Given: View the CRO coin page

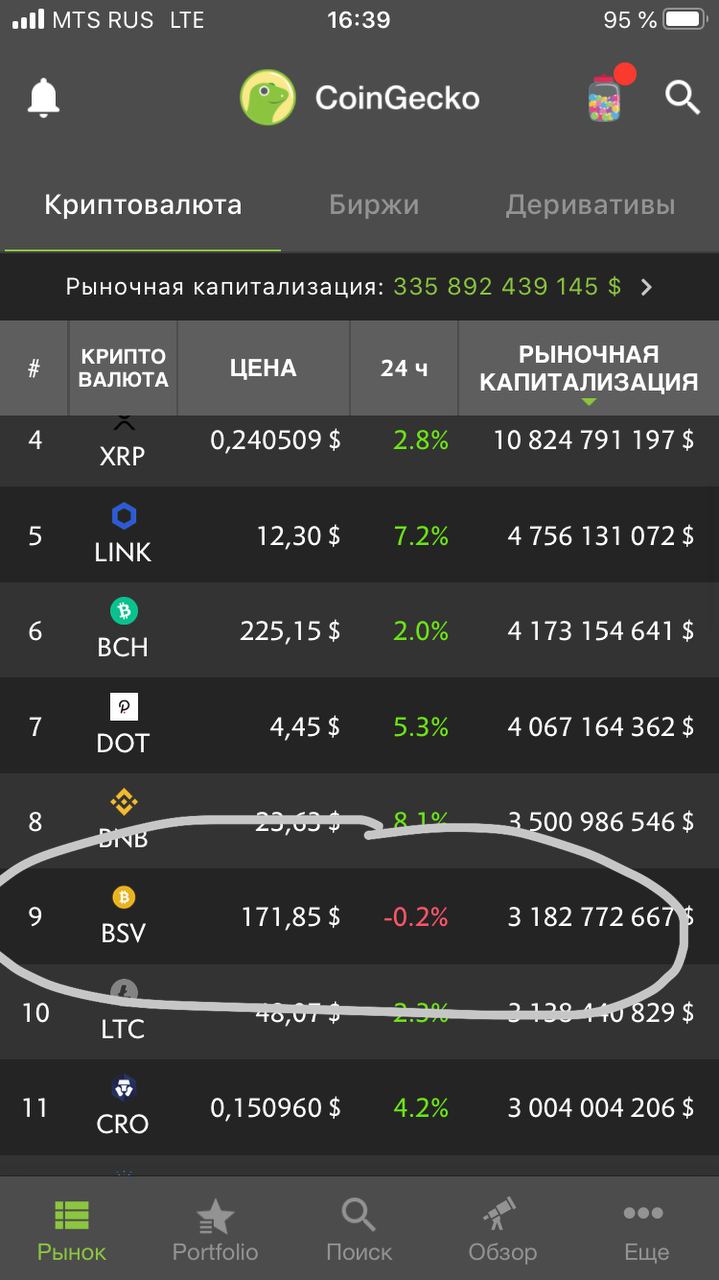Looking at the screenshot, I should tap(360, 1108).
